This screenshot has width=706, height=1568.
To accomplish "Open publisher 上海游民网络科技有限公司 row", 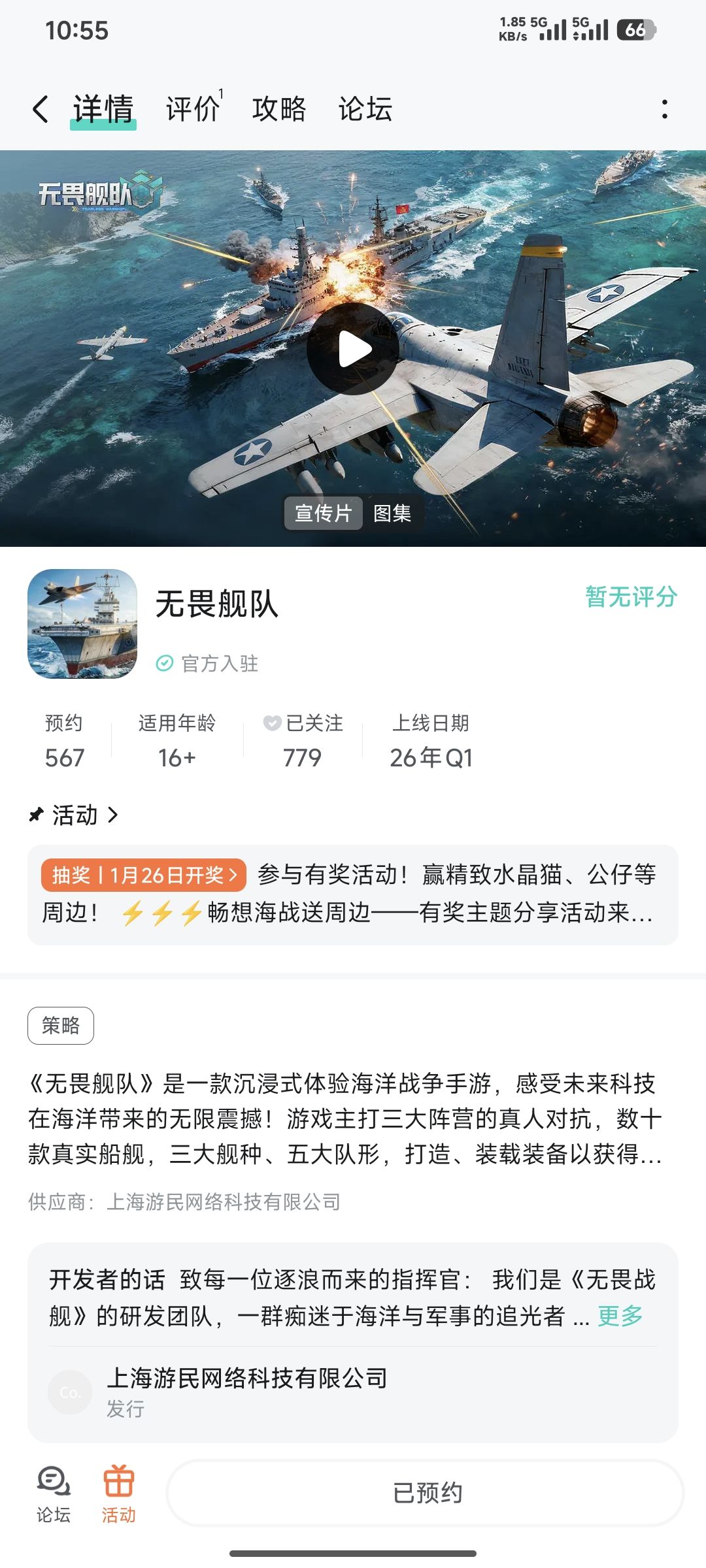I will point(353,1392).
